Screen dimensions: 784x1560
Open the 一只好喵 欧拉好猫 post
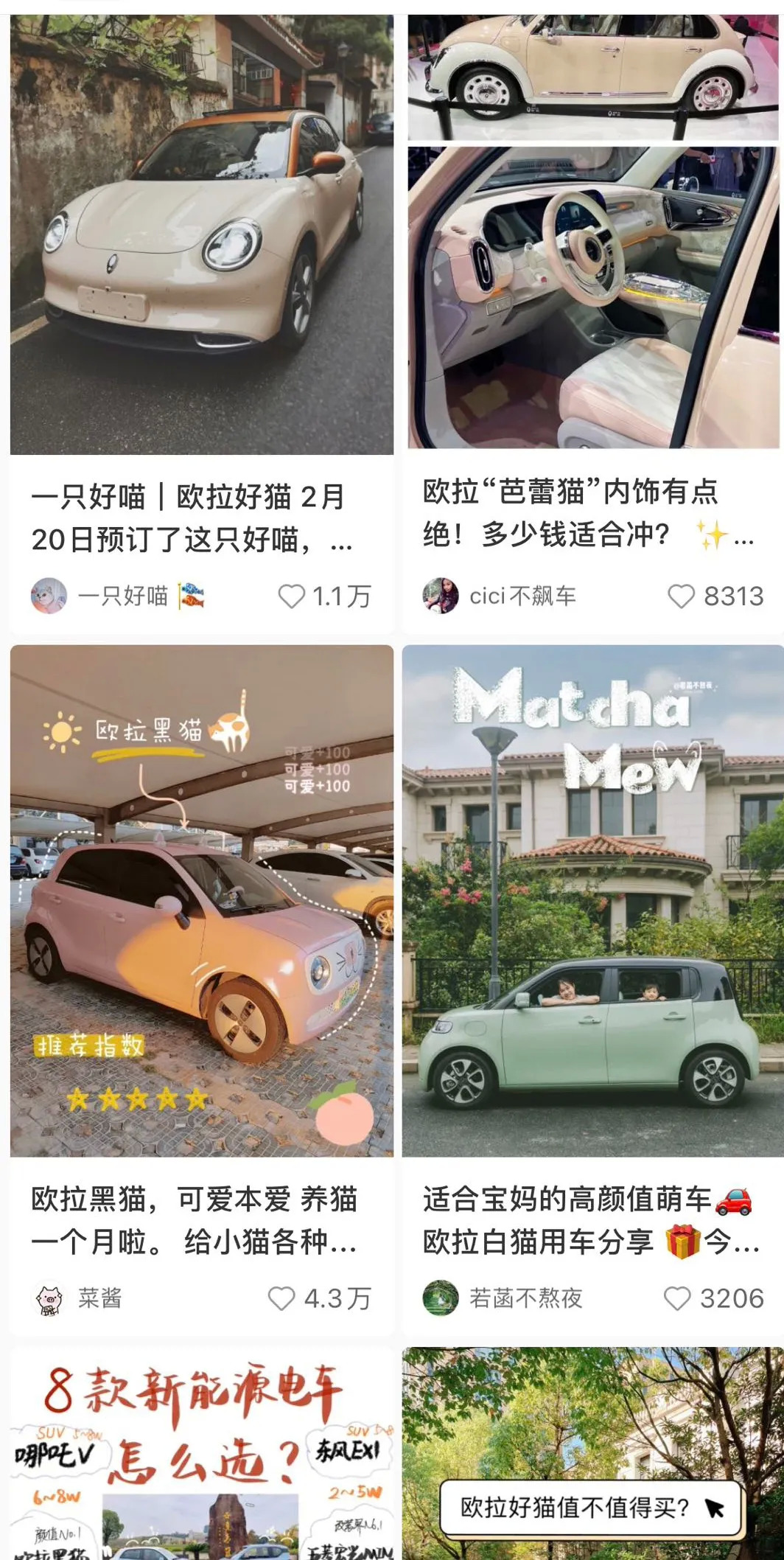201,236
